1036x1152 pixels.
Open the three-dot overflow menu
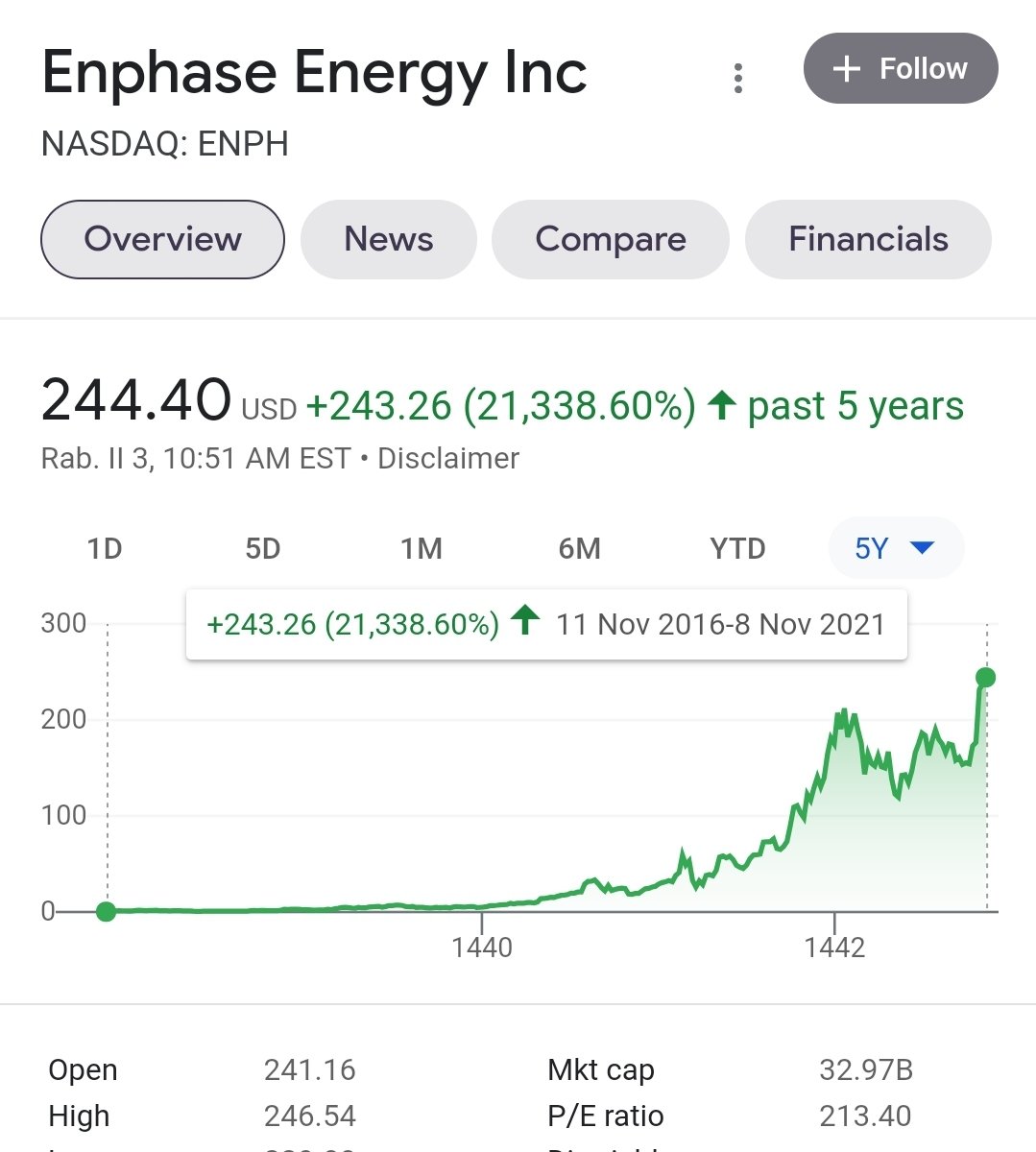[737, 78]
